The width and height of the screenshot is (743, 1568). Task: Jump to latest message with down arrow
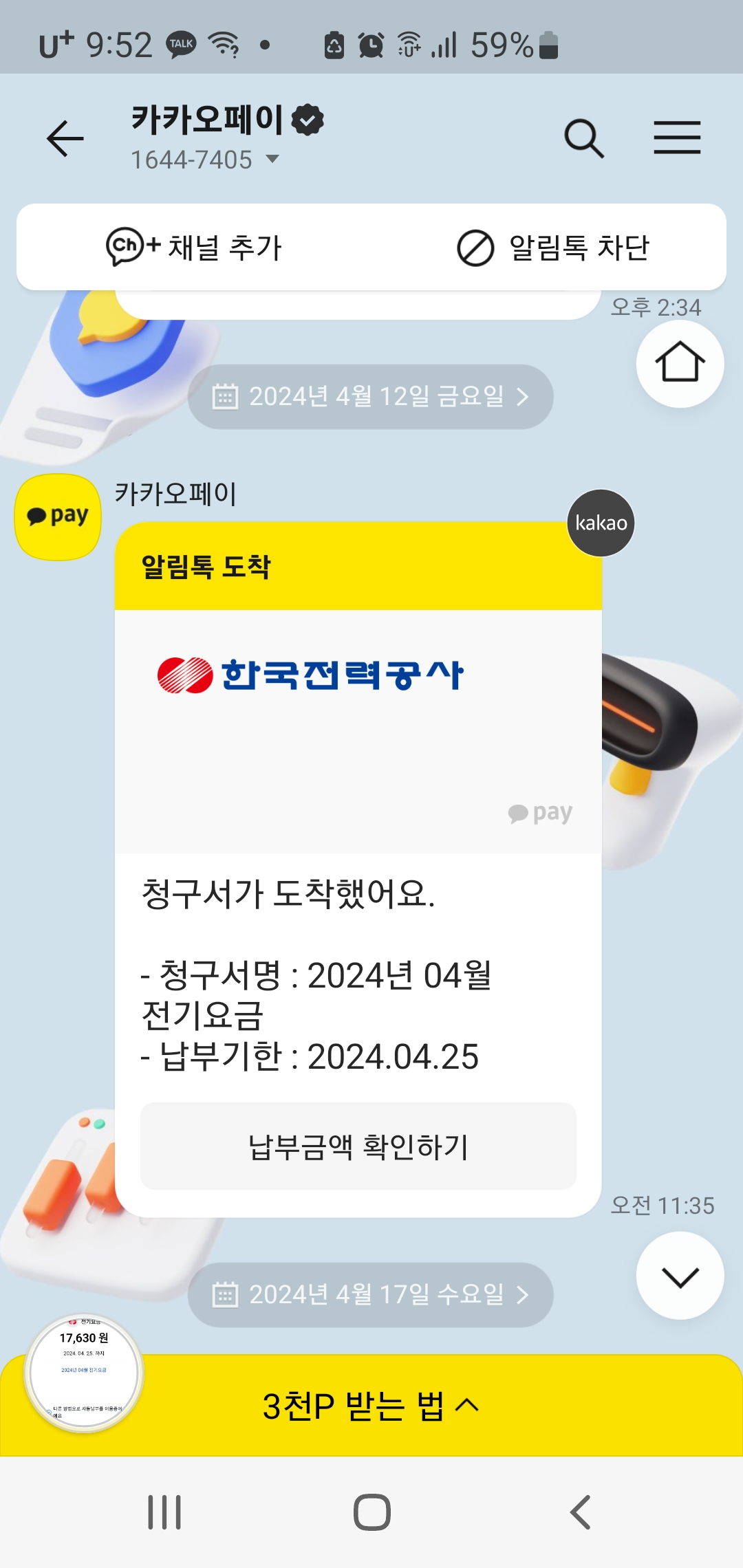[680, 1276]
